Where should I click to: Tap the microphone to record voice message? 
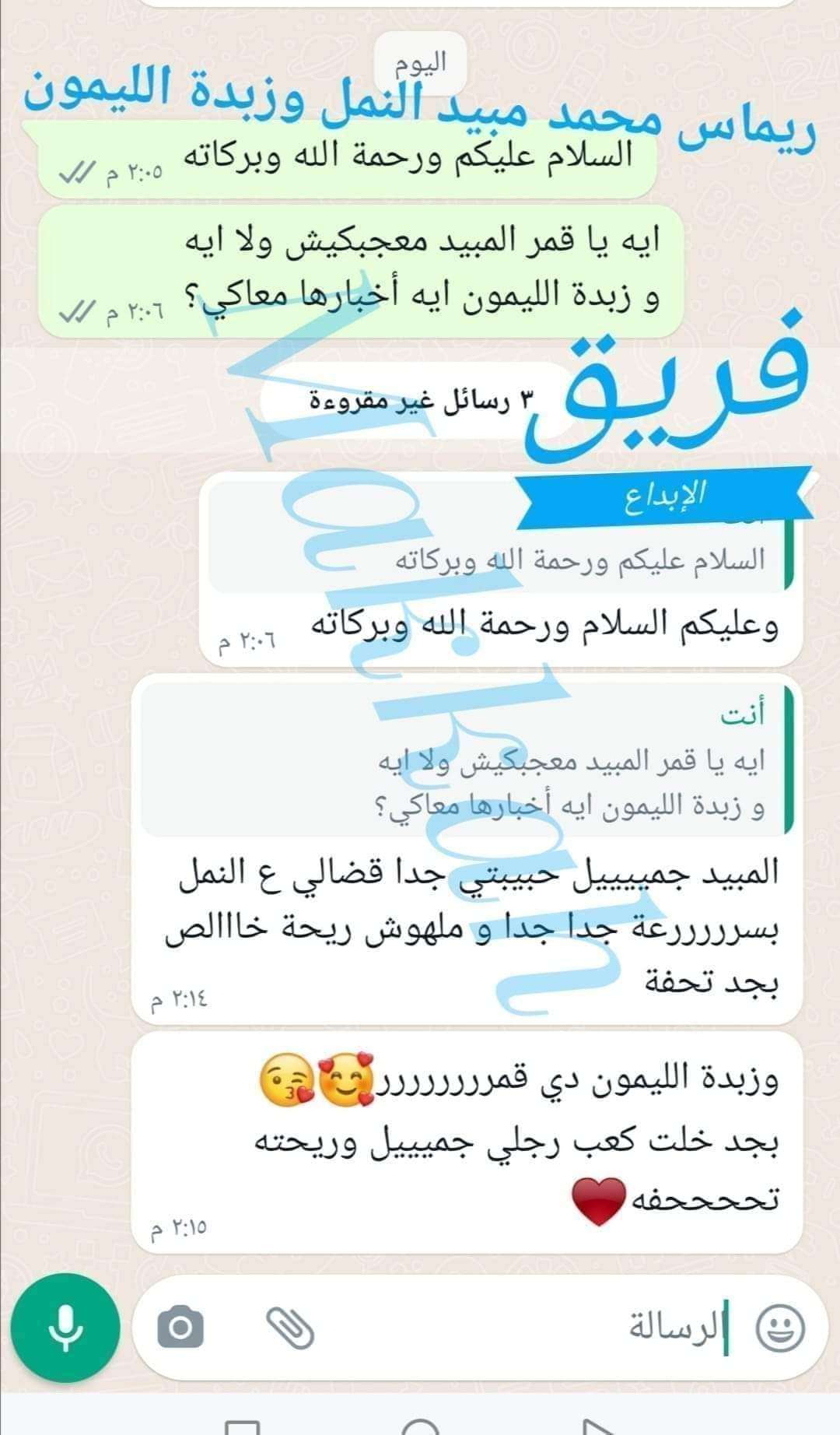[x=65, y=1327]
